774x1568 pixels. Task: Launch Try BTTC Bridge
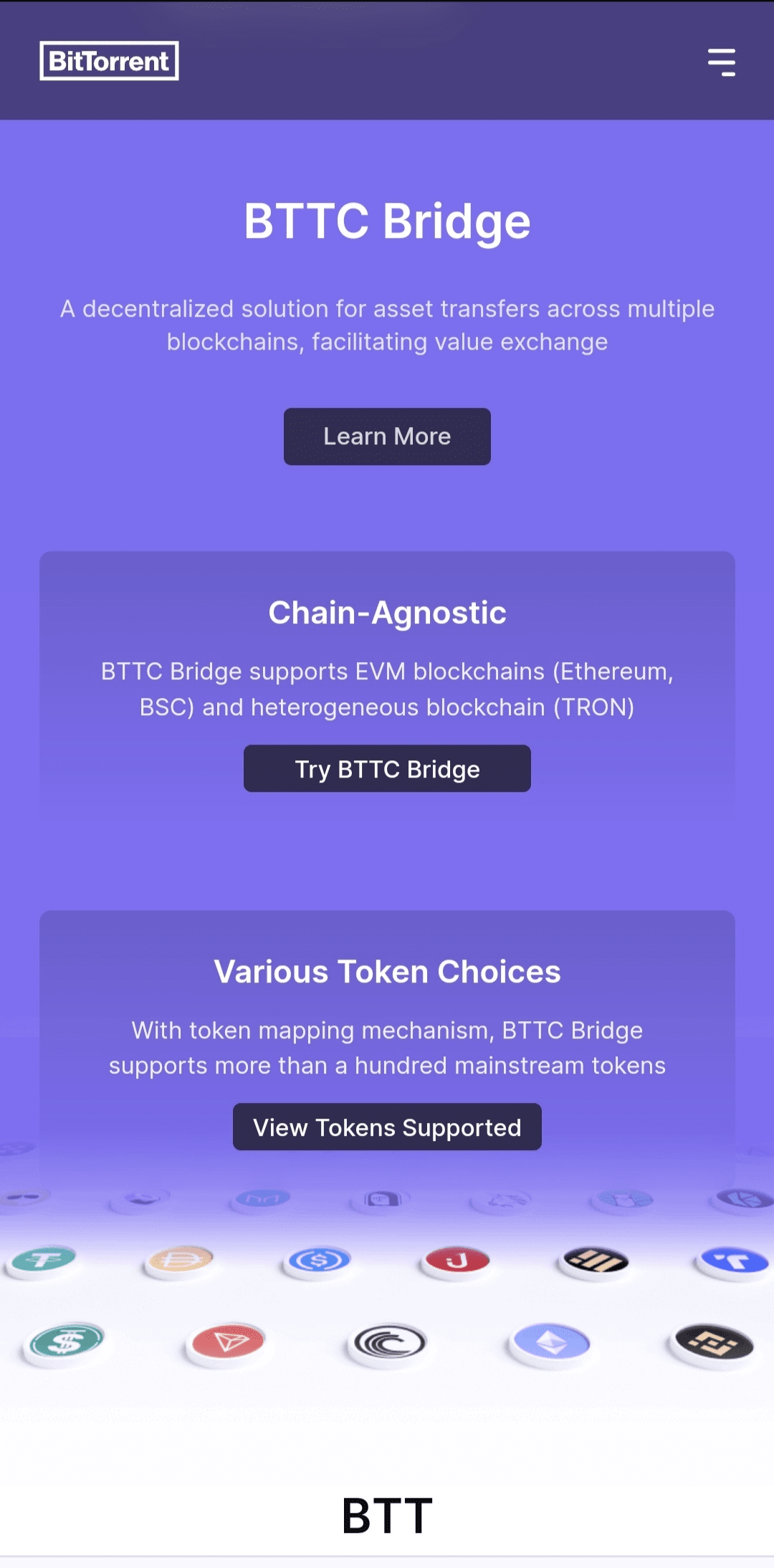pos(387,769)
